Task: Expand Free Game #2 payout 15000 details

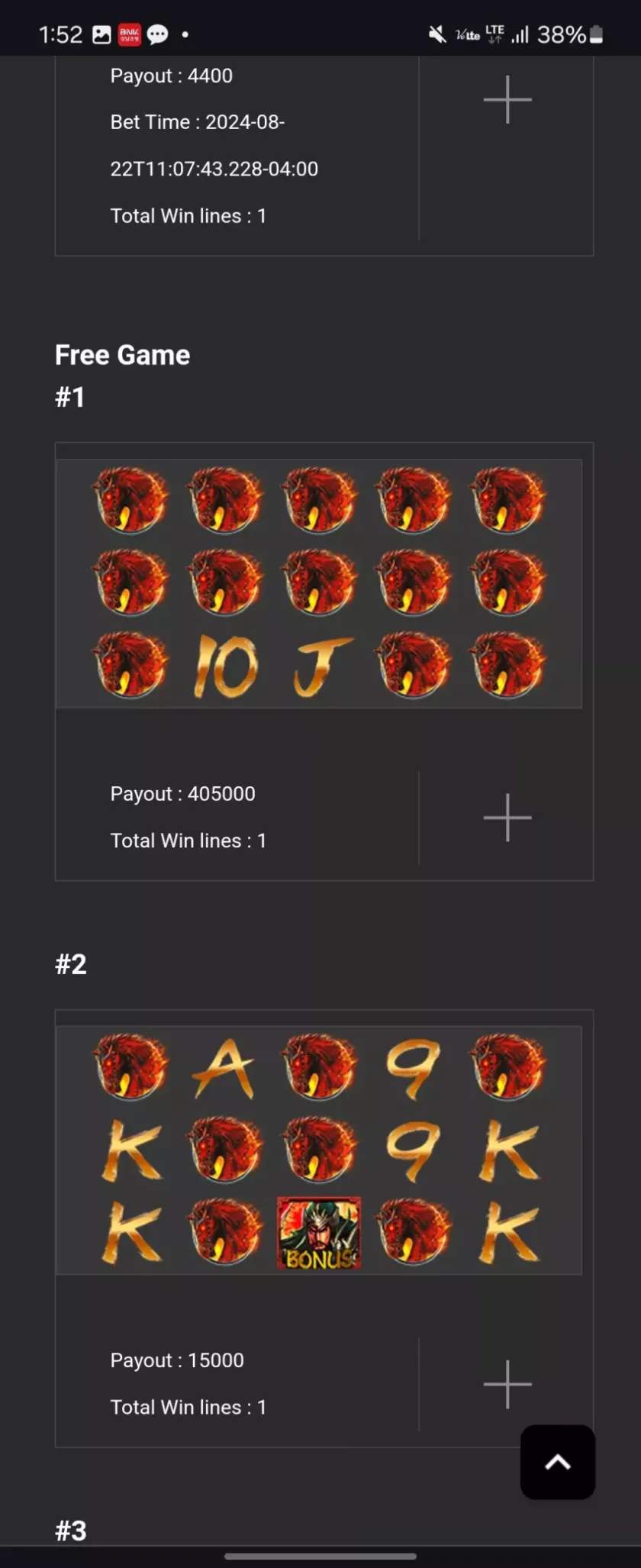Action: click(x=507, y=1384)
